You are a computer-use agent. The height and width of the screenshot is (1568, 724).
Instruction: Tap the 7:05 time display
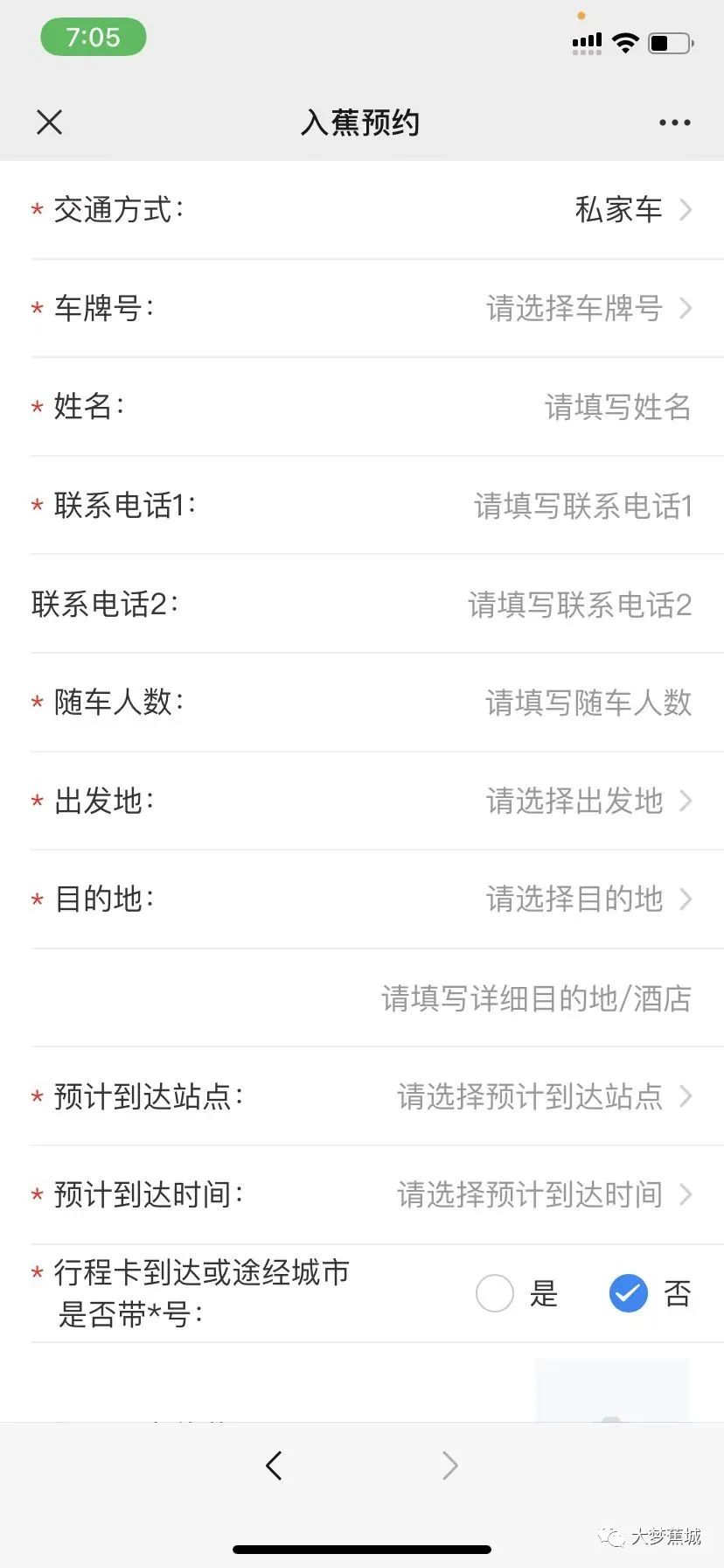[x=93, y=37]
